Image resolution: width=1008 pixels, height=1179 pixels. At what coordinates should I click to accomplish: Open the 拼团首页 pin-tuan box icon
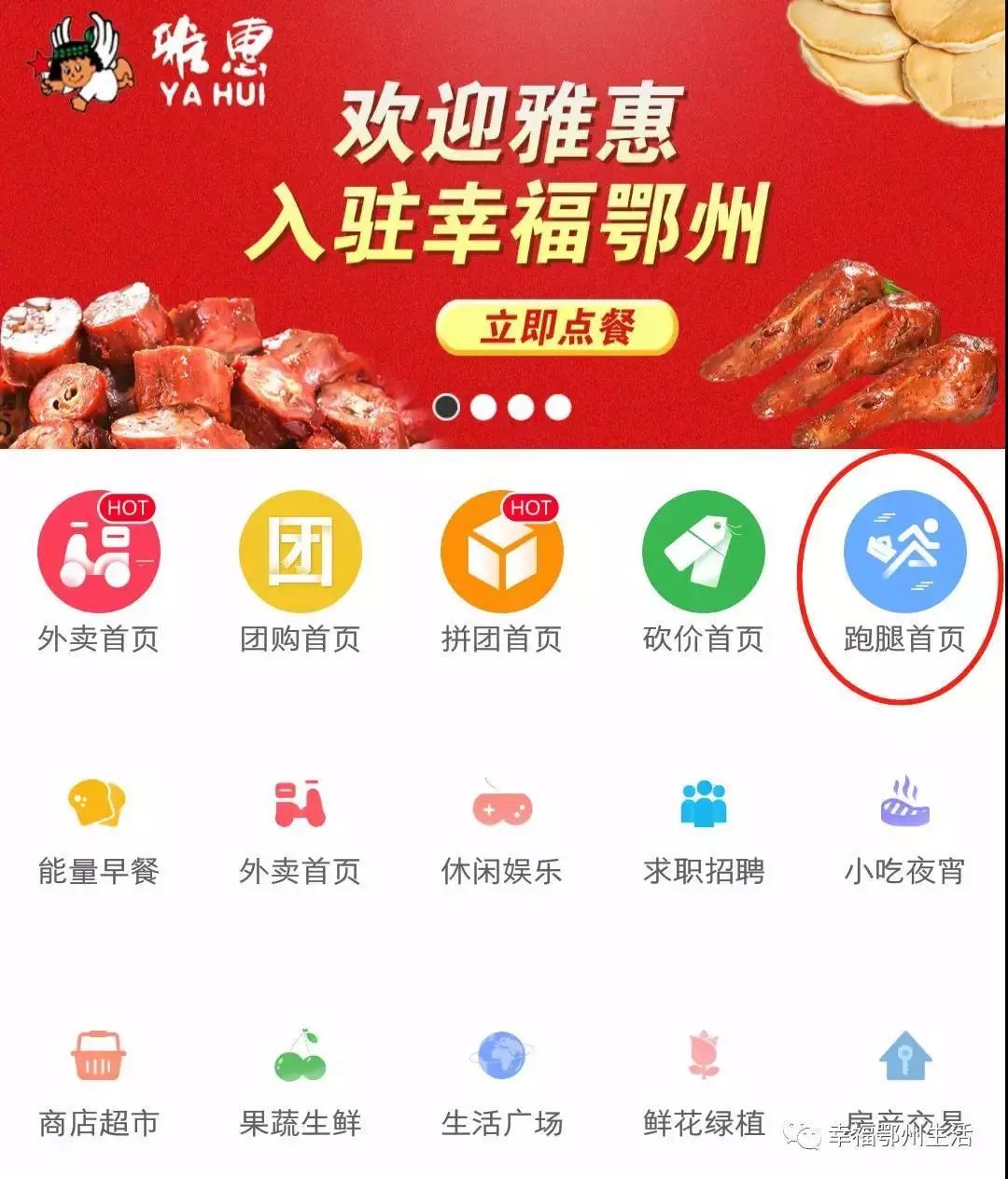click(x=503, y=553)
